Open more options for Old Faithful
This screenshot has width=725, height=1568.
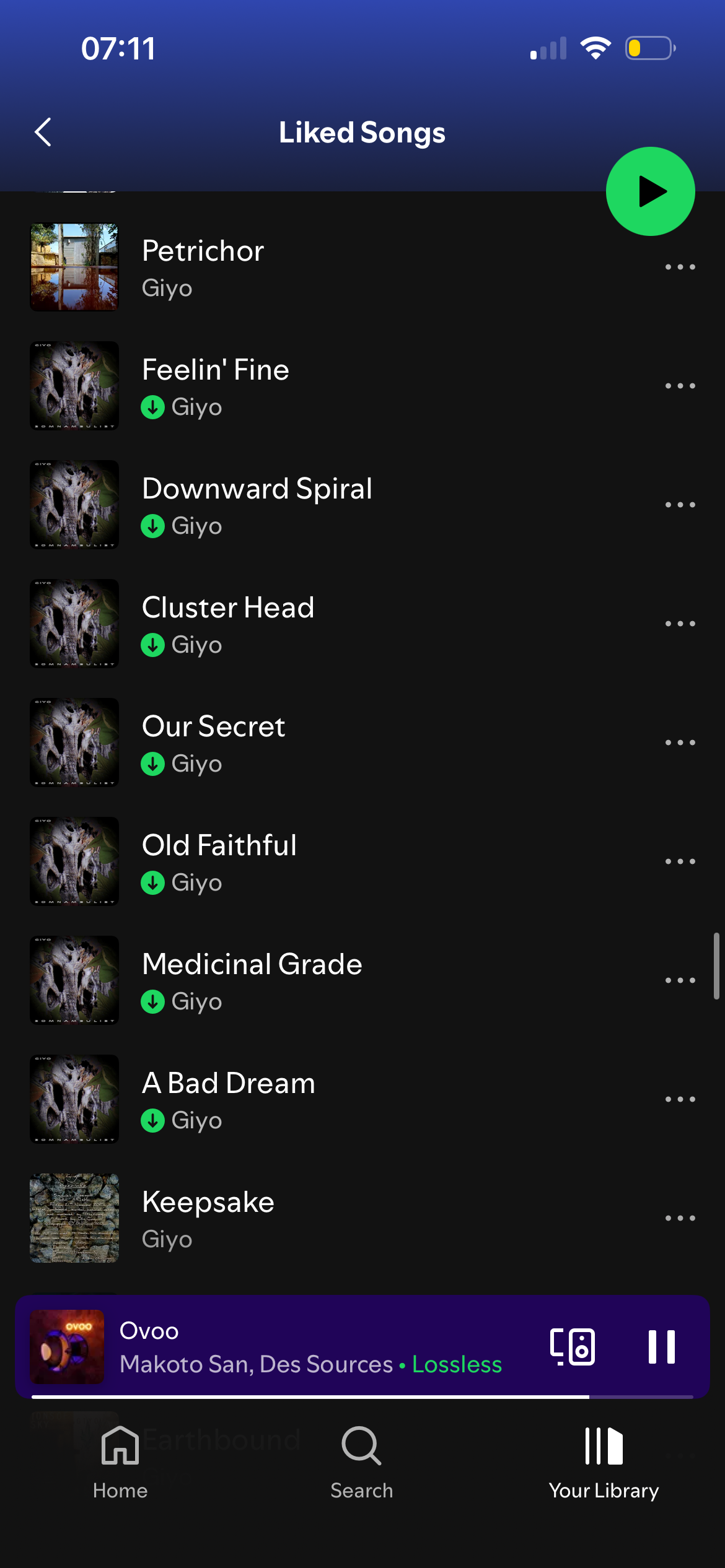point(680,862)
